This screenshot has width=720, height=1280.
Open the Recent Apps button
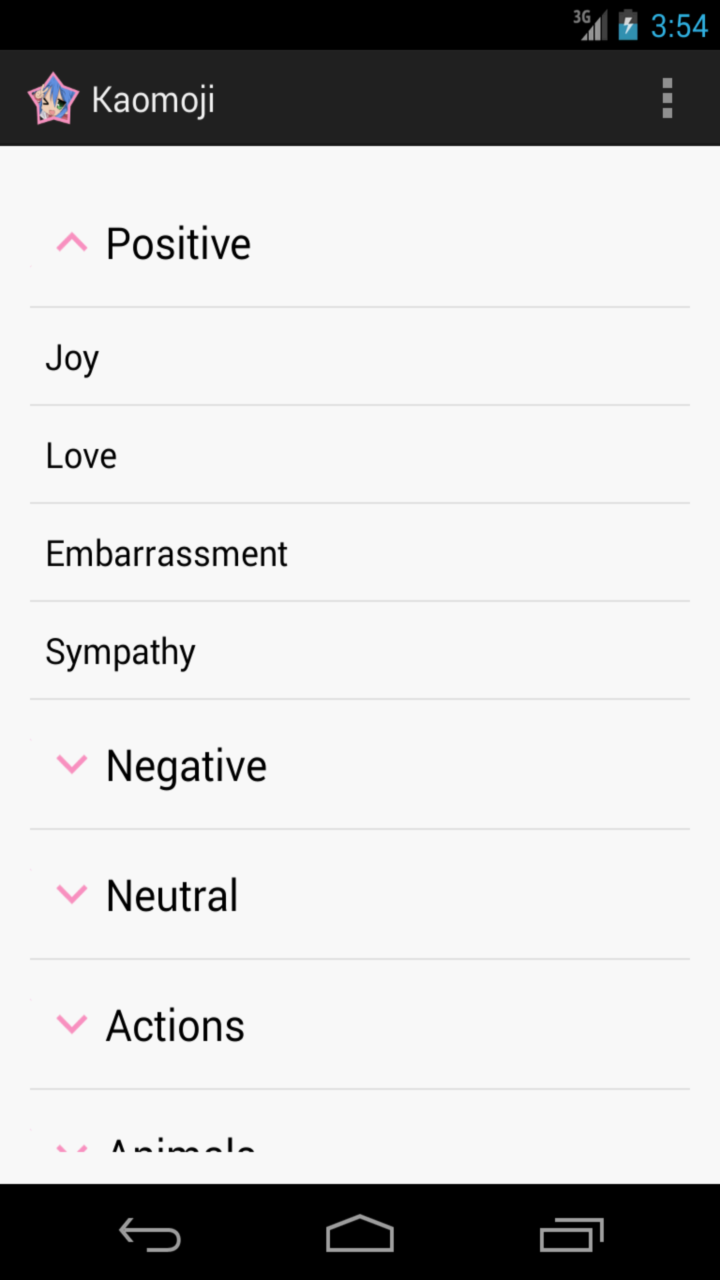click(571, 1234)
